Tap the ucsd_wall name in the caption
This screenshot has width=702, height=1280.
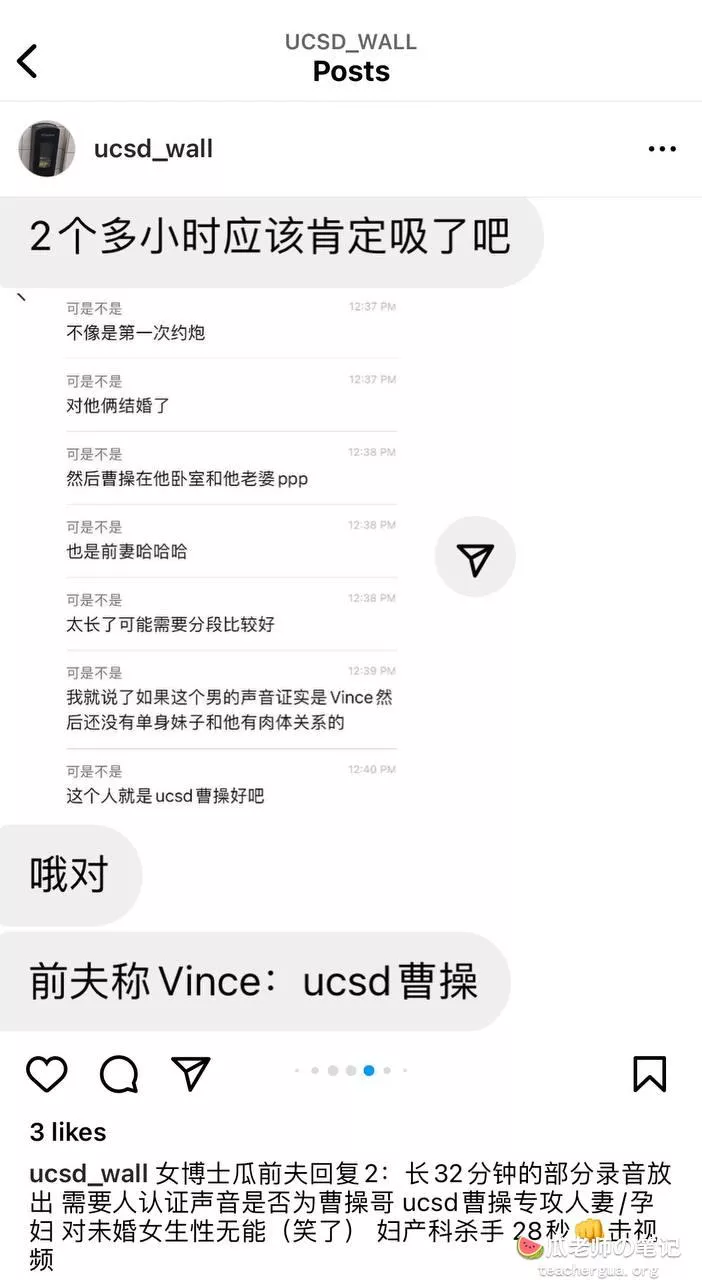[89, 1173]
